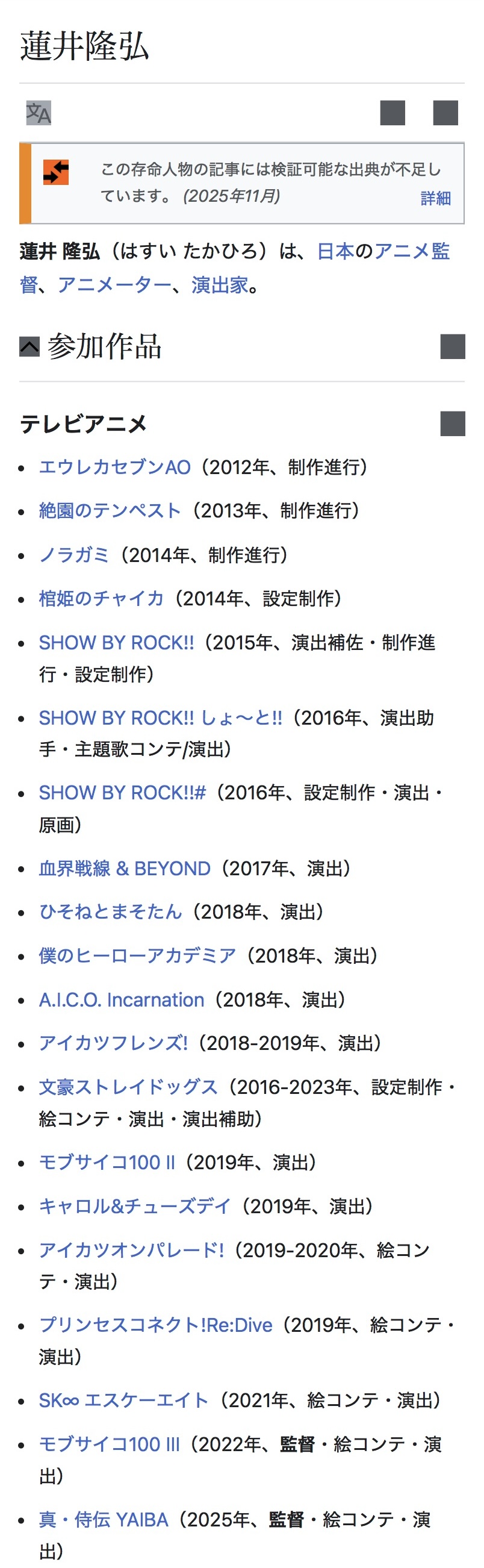The width and height of the screenshot is (484, 1568).
Task: Open the キャロル&チューズデイ link
Action: 135,1206
